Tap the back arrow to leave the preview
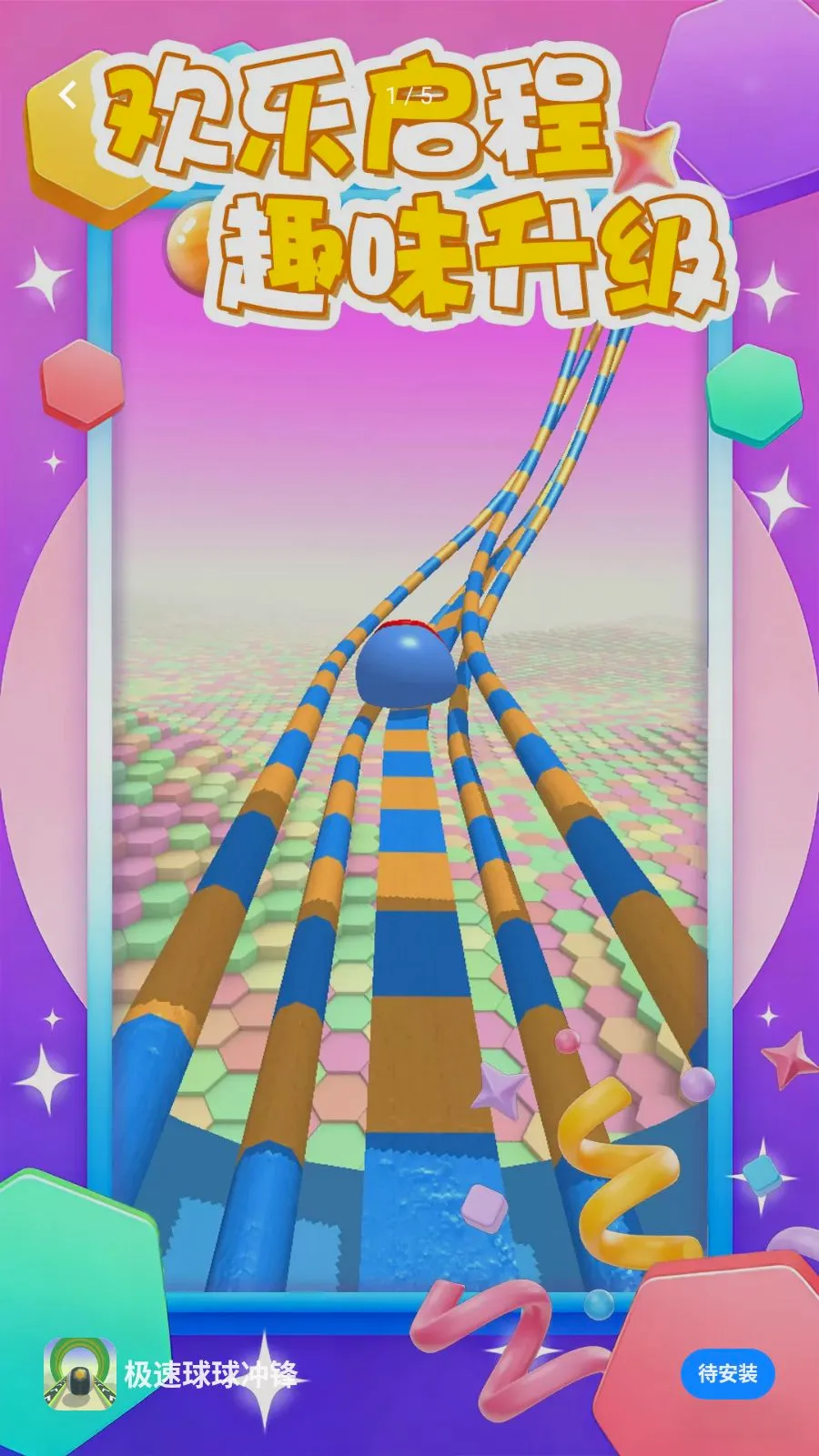This screenshot has width=819, height=1456. tap(67, 95)
